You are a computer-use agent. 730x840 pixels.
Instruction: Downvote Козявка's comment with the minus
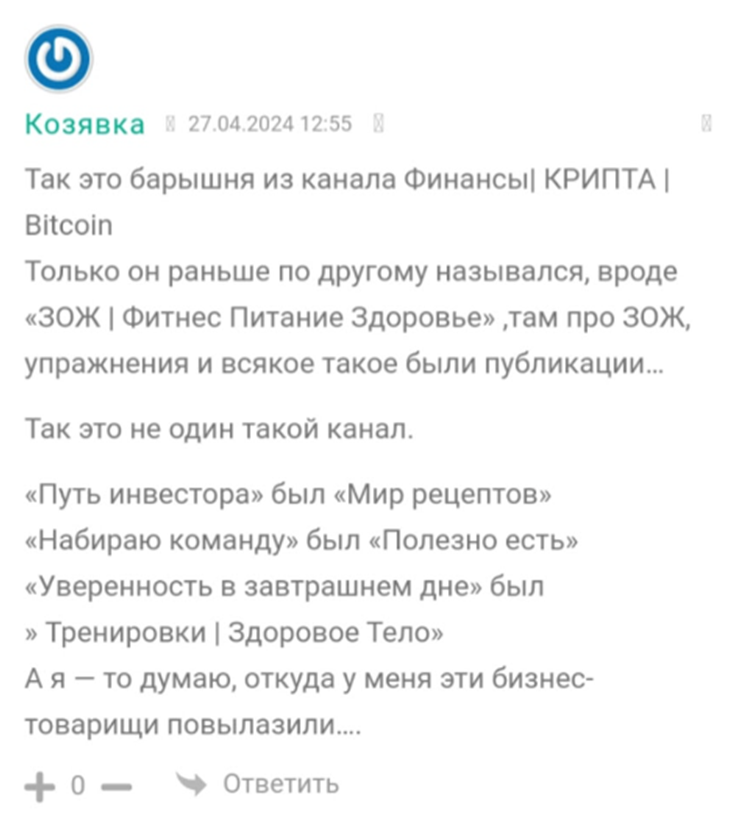(x=116, y=786)
